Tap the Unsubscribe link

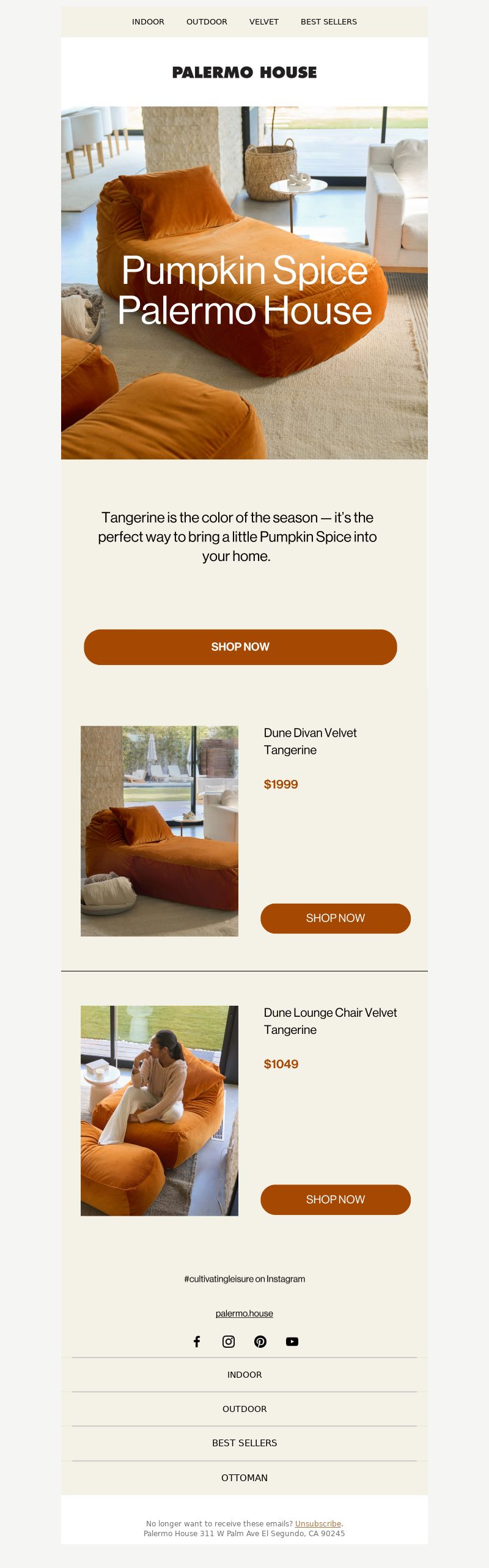pos(318,1523)
